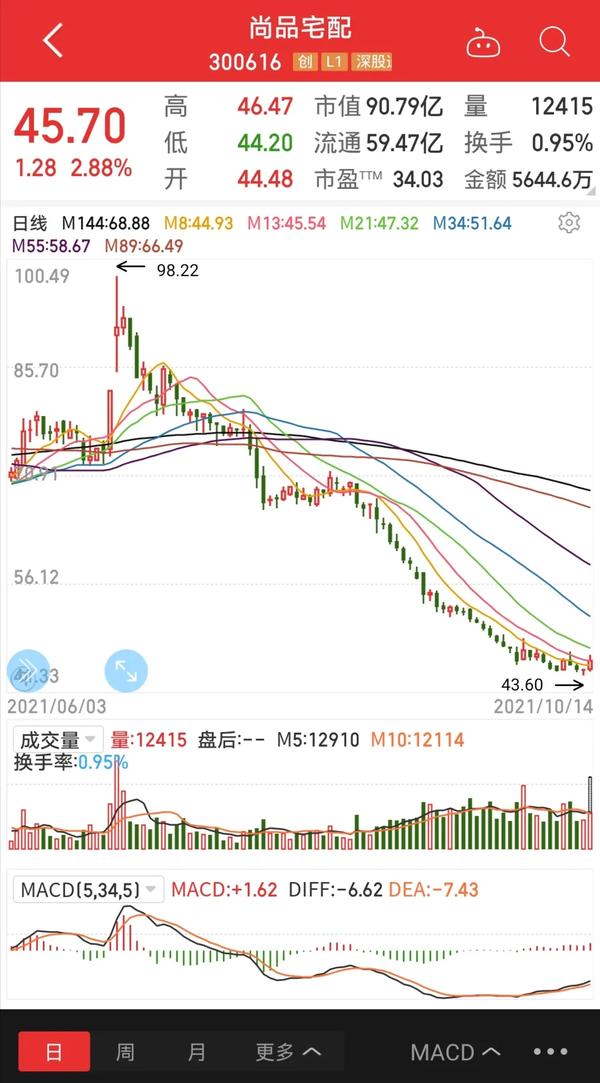600x1083 pixels.
Task: Expand chart to fullscreen
Action: coord(126,671)
